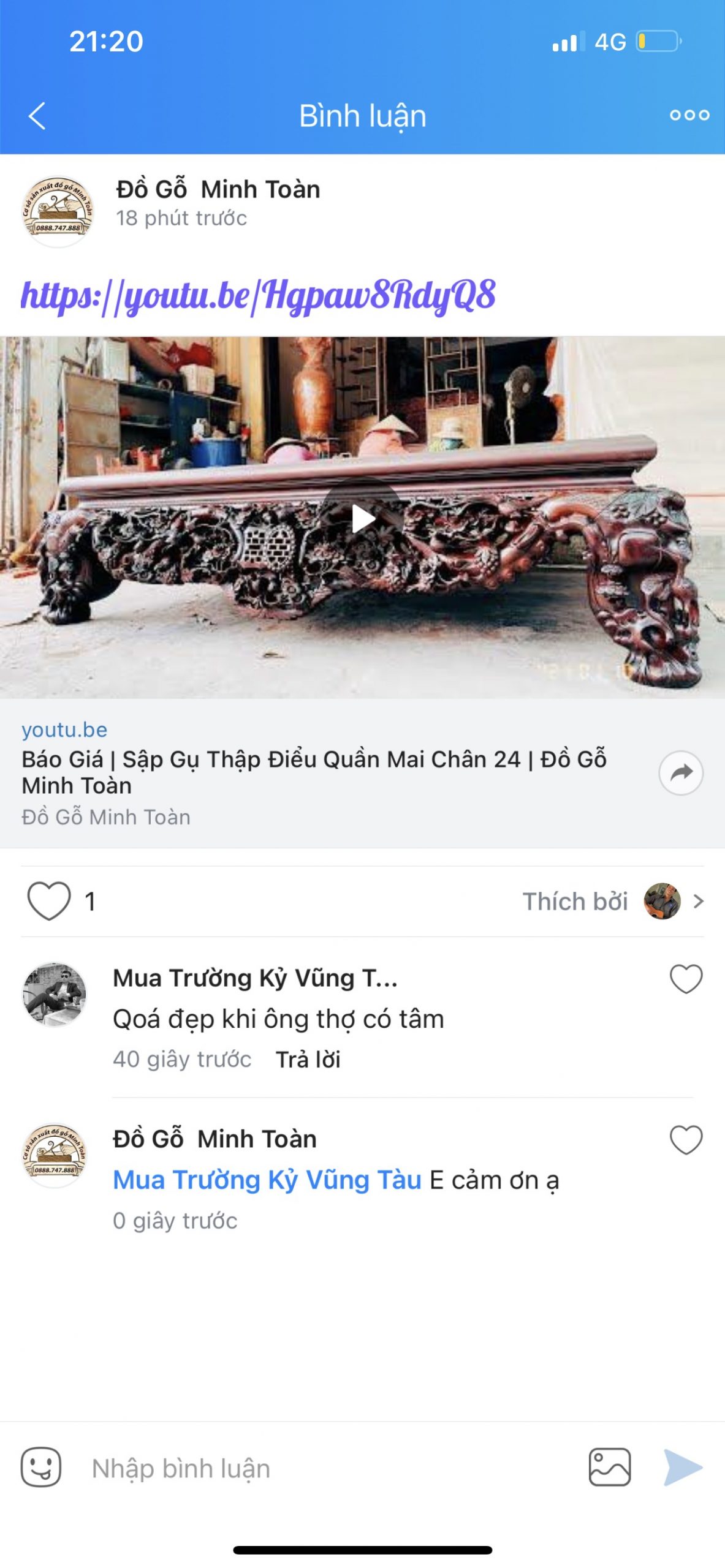Like the comment "Qoá đẹp khi ông thợ có tâm"

point(686,978)
